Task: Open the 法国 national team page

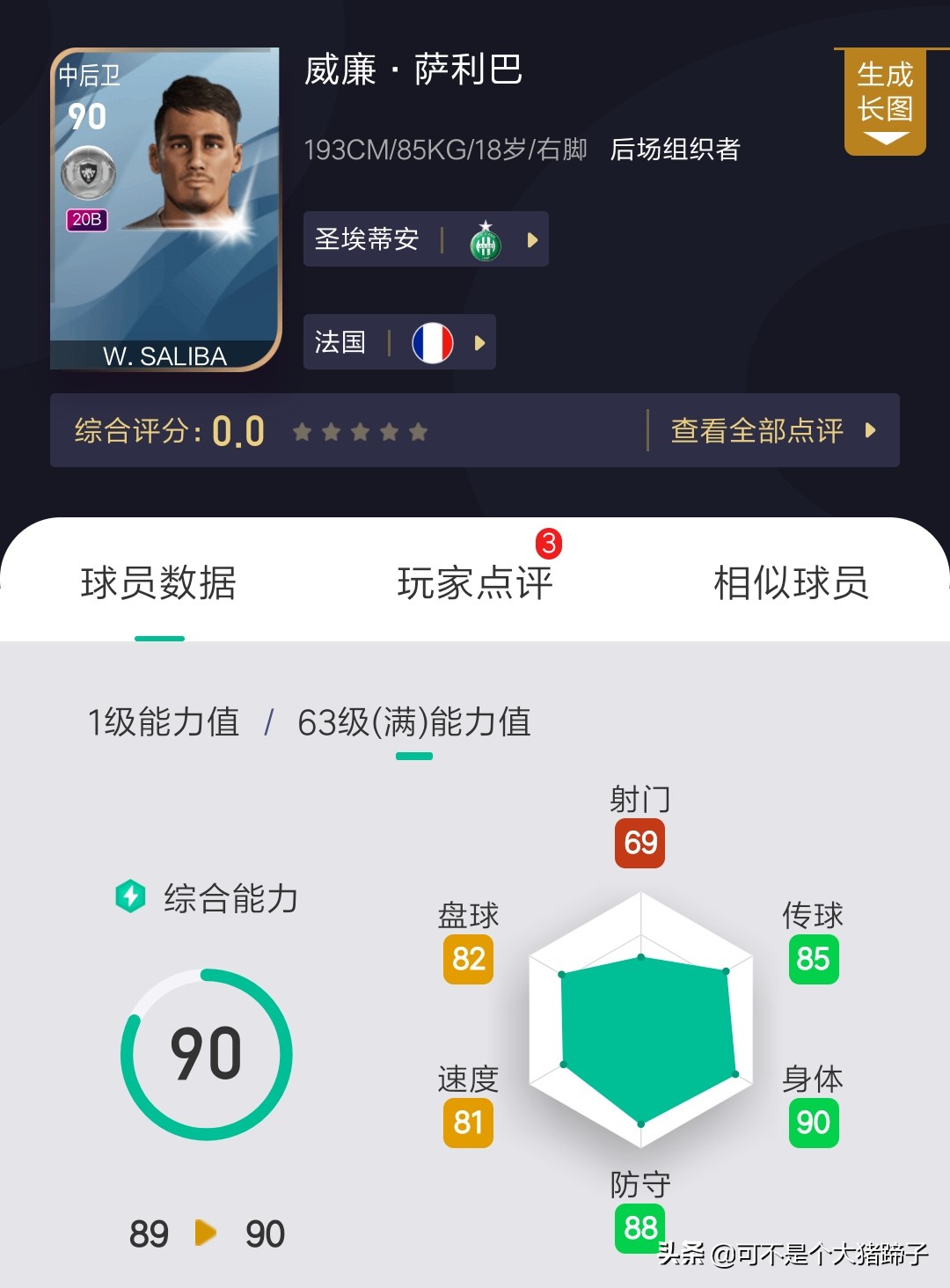Action: pos(399,342)
